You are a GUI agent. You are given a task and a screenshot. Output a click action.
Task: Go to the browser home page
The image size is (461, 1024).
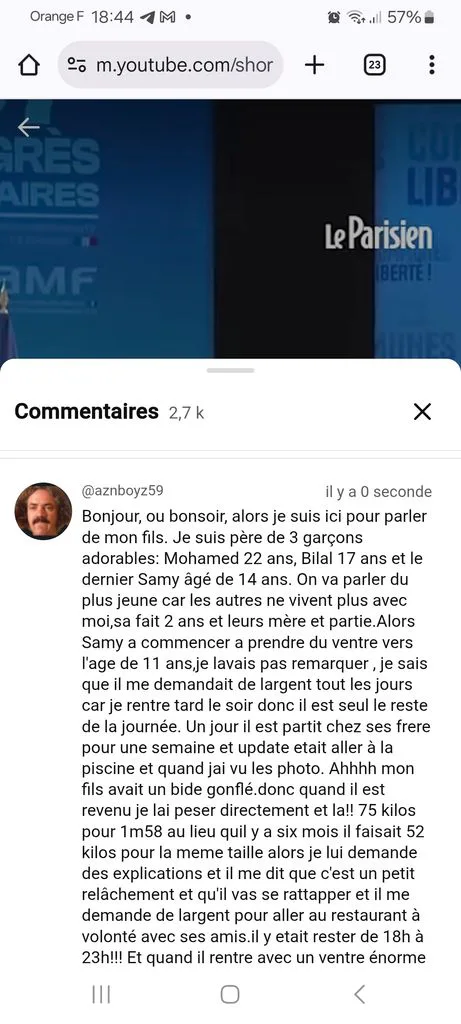click(x=29, y=65)
